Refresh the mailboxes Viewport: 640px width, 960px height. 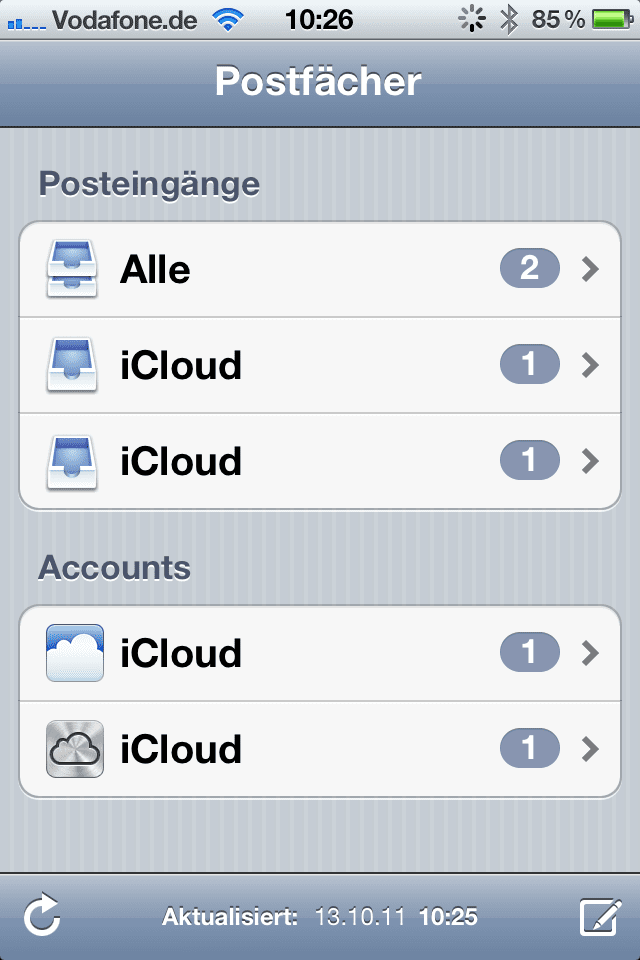pyautogui.click(x=43, y=916)
